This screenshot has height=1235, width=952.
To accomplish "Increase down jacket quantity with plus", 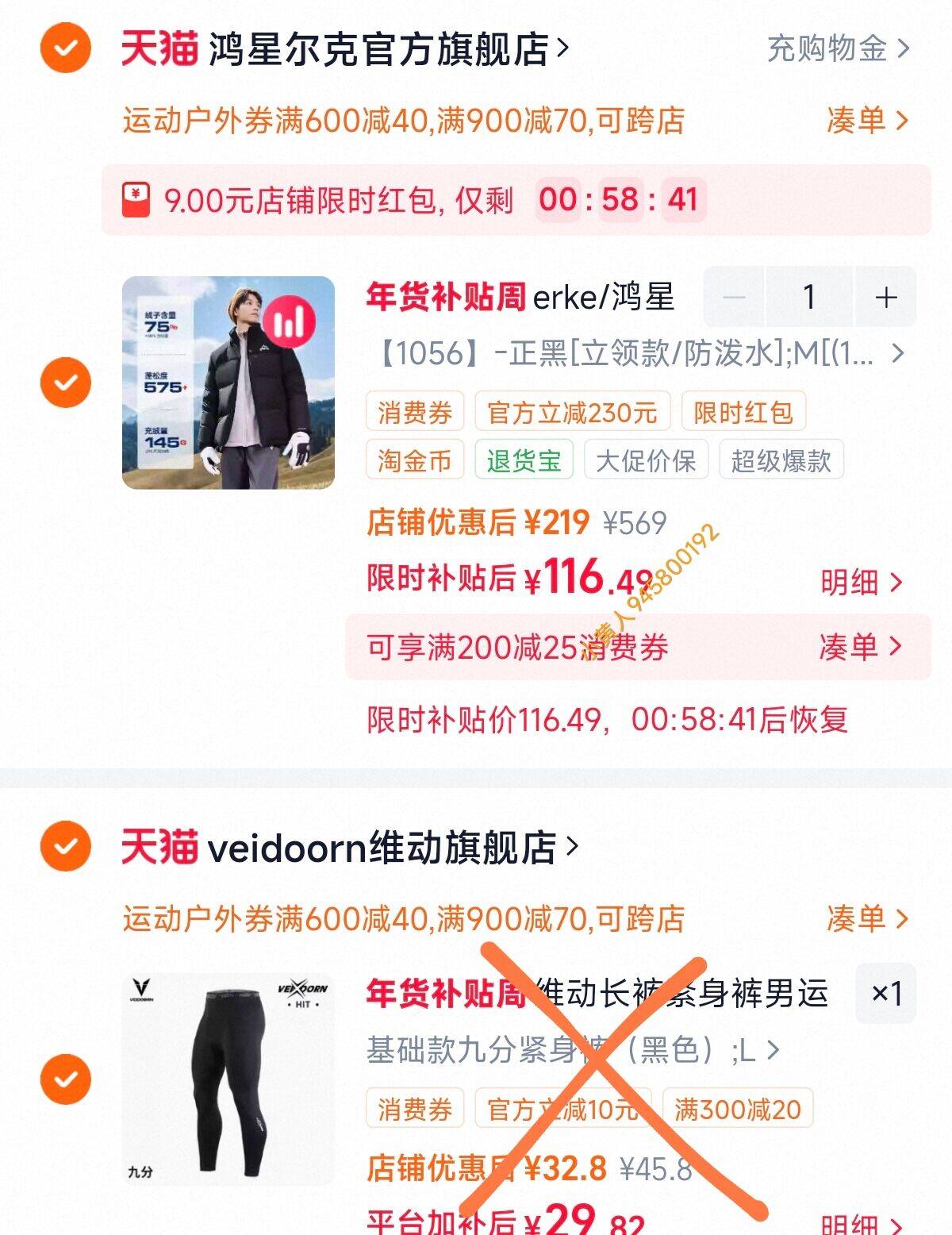I will click(885, 298).
